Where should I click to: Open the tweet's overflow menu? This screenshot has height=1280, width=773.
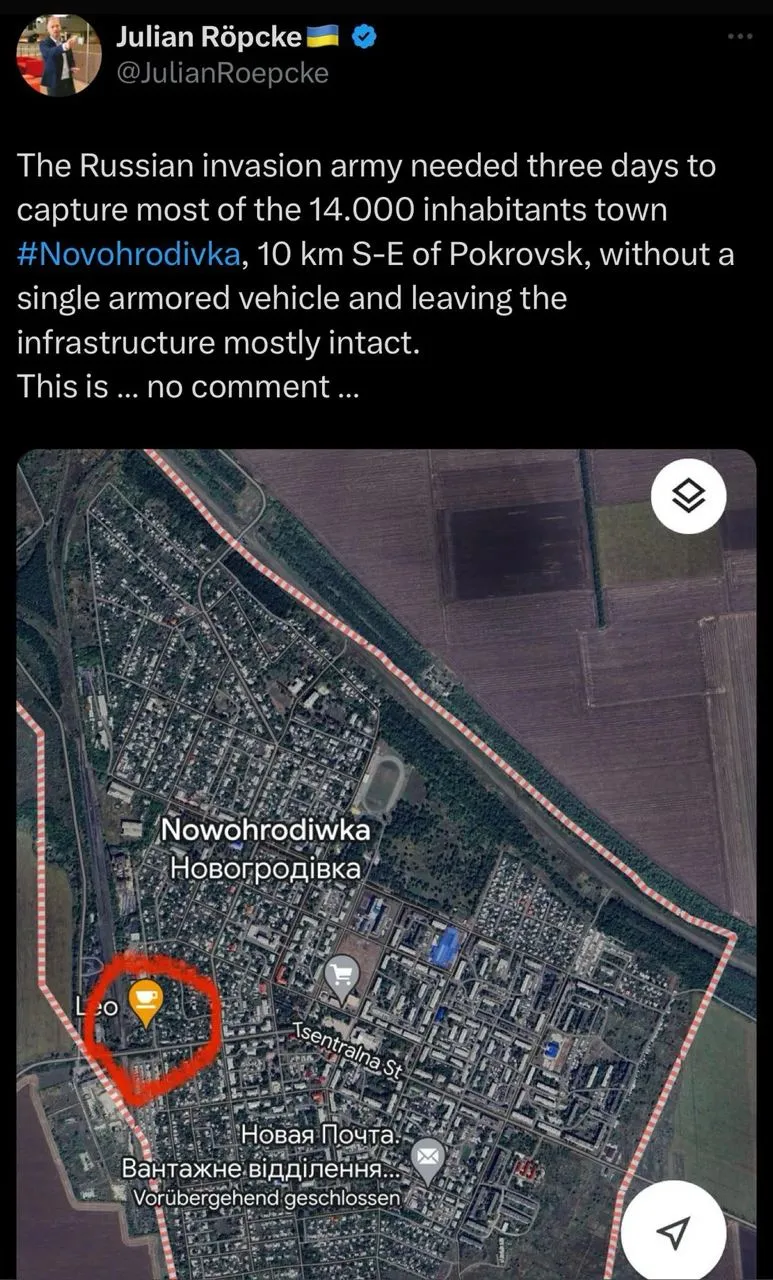(739, 37)
